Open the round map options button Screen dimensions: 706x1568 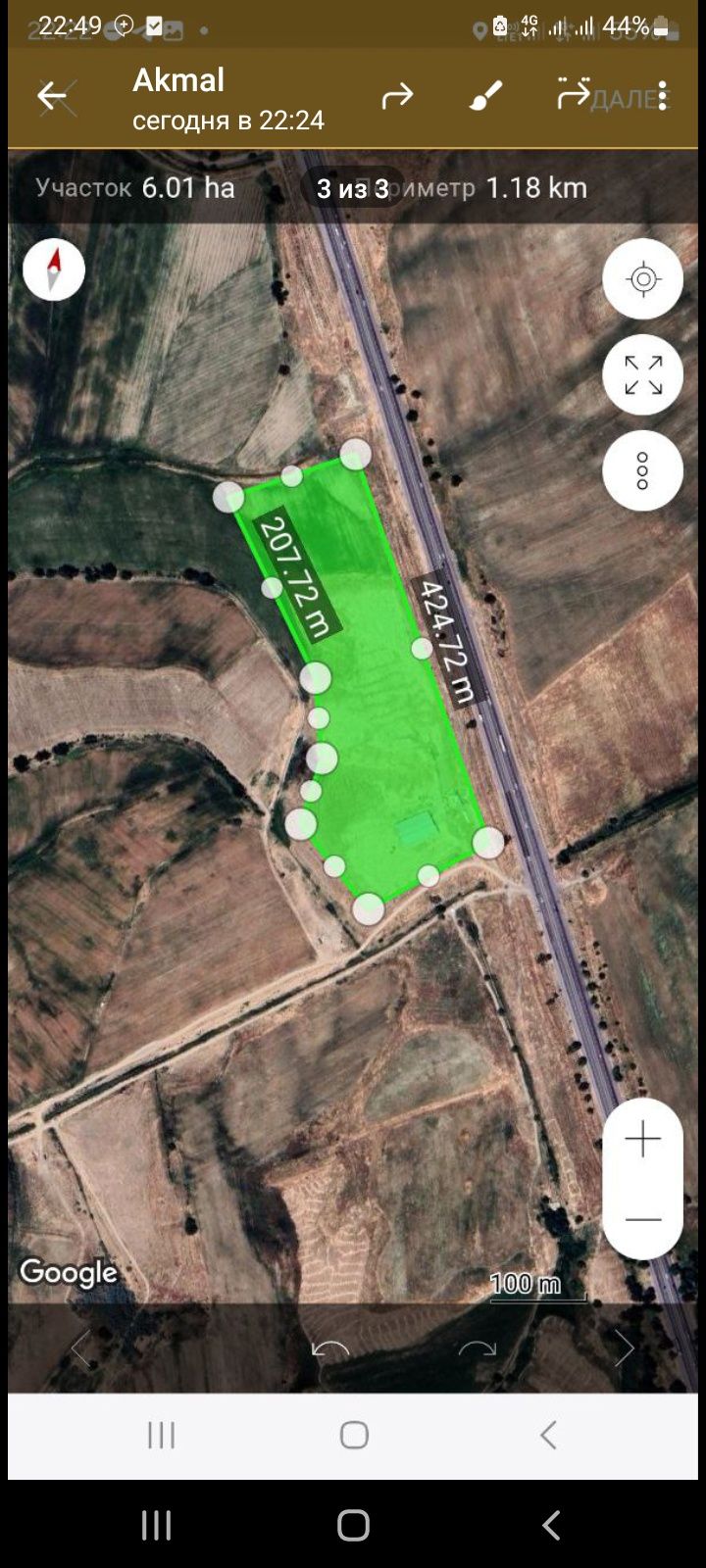pos(643,471)
